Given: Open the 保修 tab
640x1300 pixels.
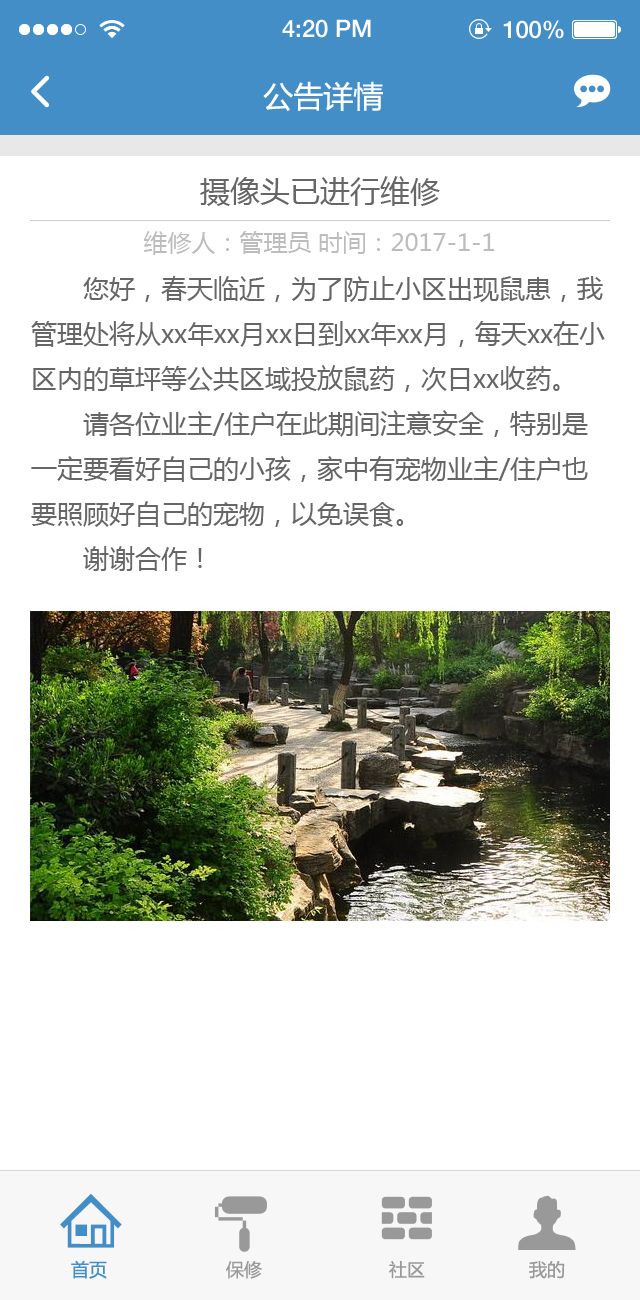Looking at the screenshot, I should point(242,1236).
